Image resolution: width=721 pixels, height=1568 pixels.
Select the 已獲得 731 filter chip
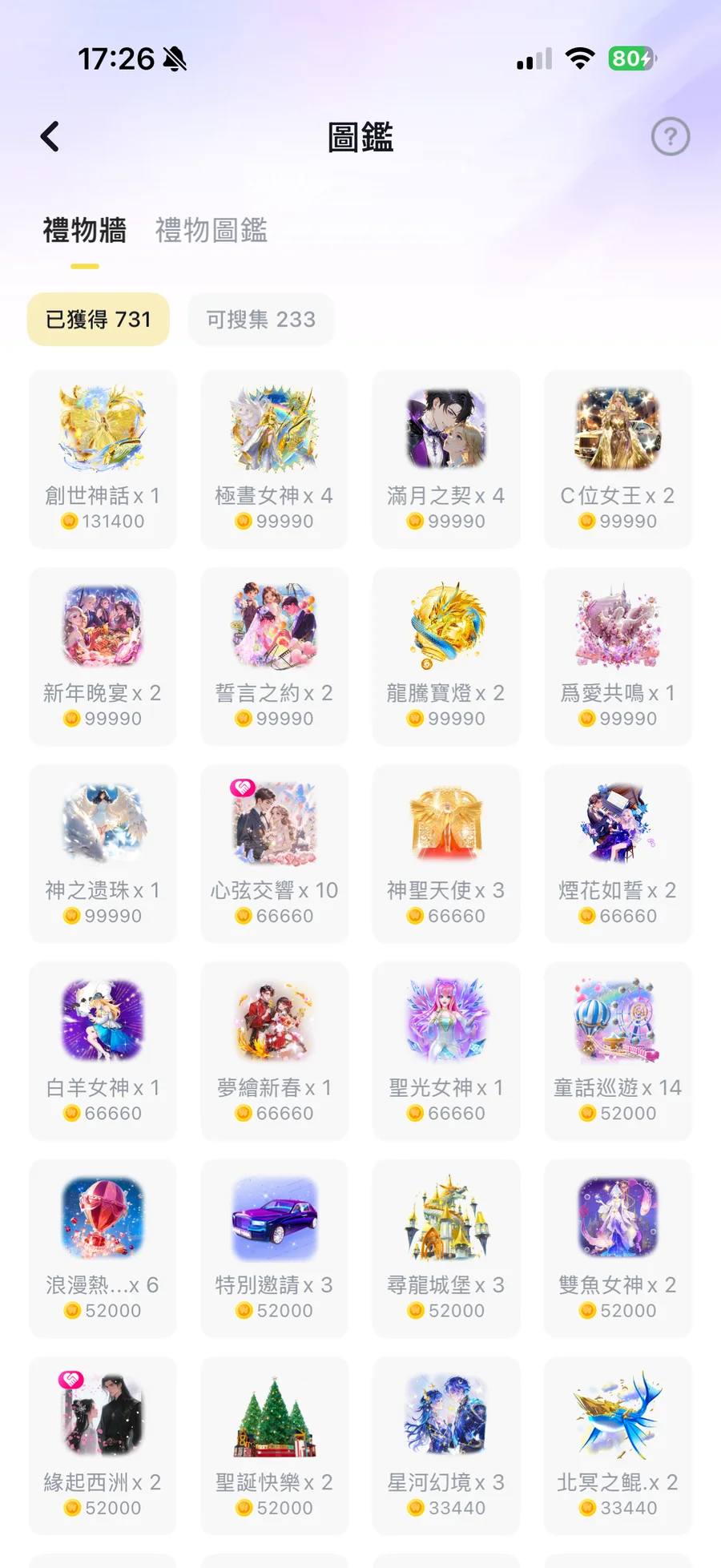click(99, 320)
